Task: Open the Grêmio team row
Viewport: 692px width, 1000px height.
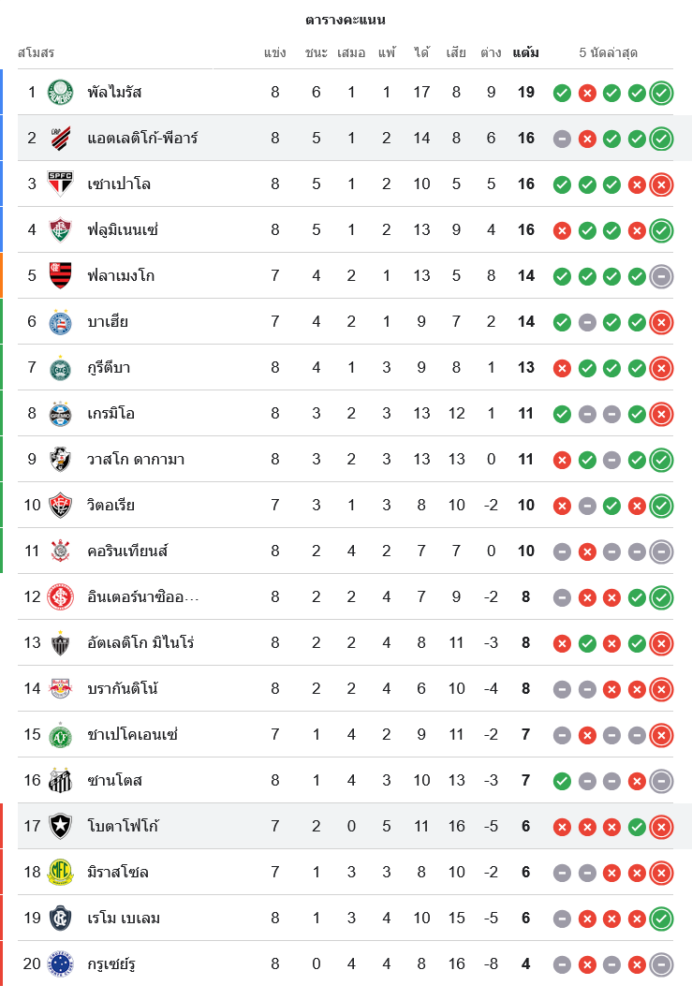Action: click(x=110, y=413)
